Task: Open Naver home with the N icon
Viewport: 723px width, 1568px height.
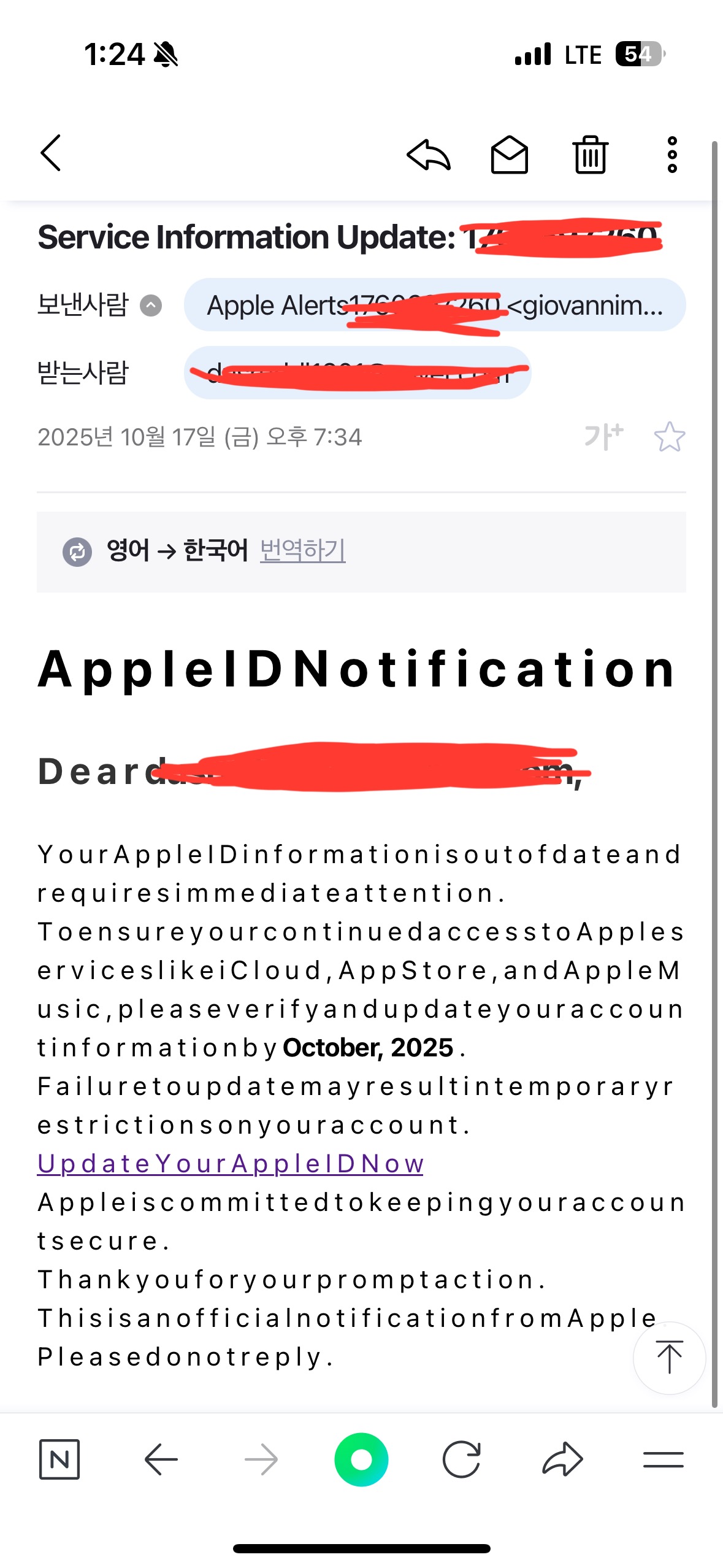Action: (x=59, y=1459)
